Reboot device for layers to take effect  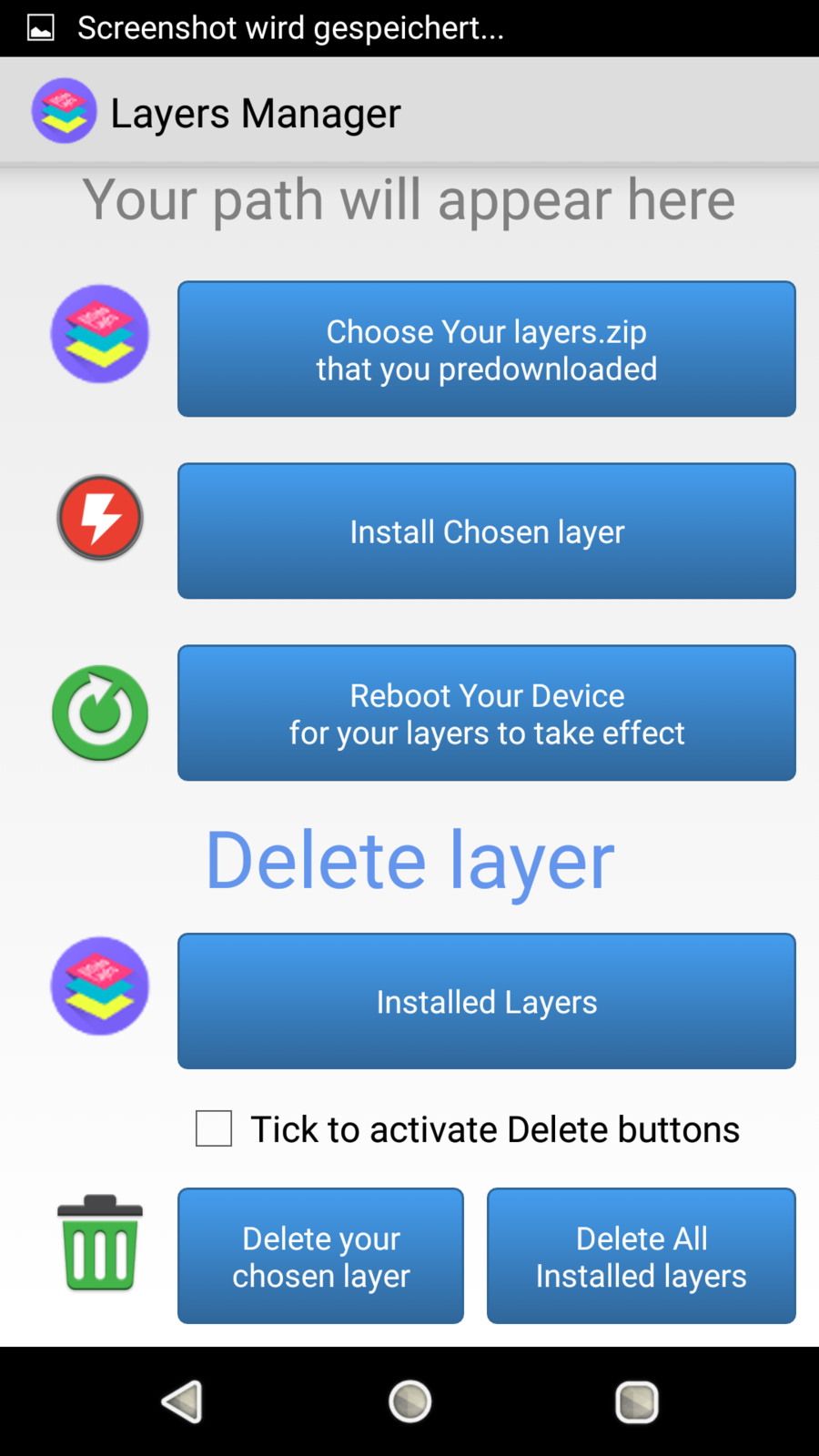click(x=486, y=713)
